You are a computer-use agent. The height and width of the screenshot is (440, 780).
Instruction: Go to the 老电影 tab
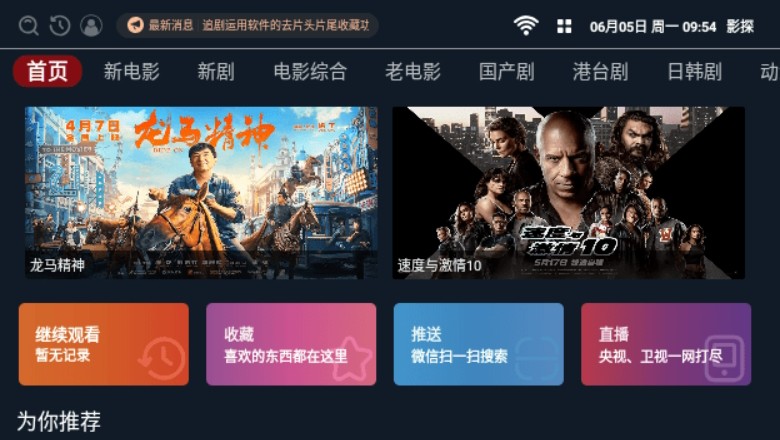click(x=412, y=71)
